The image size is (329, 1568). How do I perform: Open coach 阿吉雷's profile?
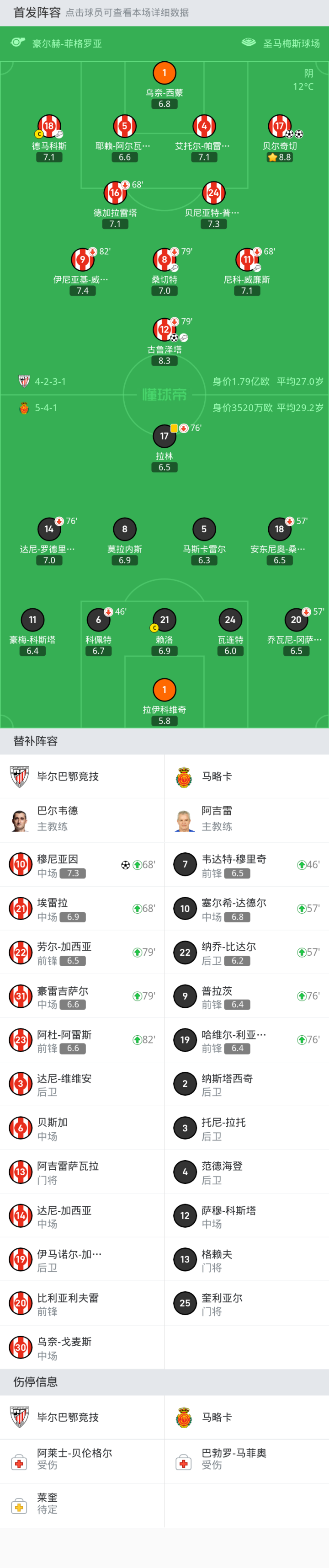pos(247,820)
